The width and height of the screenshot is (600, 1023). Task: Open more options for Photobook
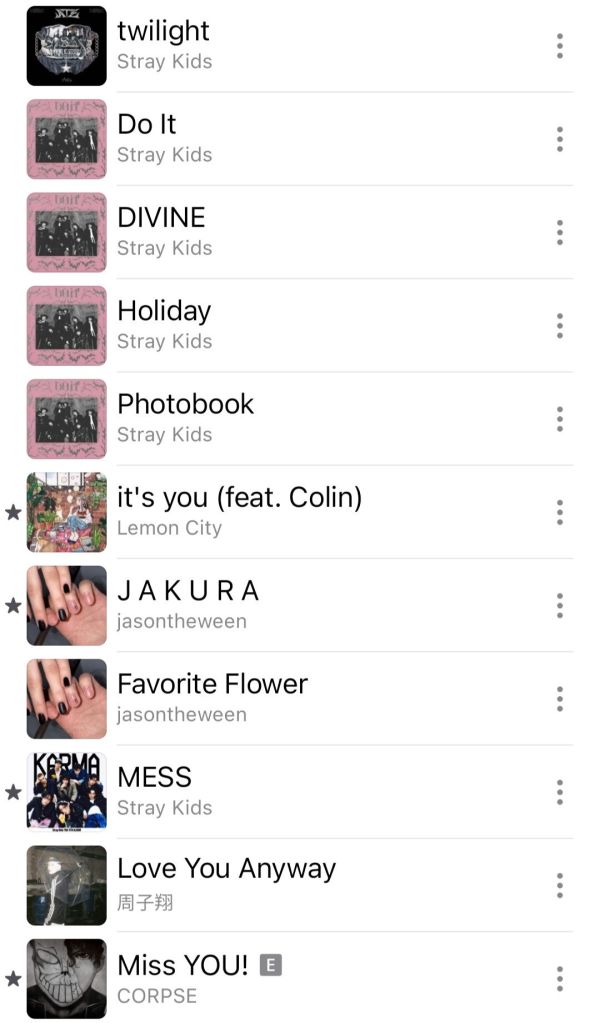tap(559, 419)
